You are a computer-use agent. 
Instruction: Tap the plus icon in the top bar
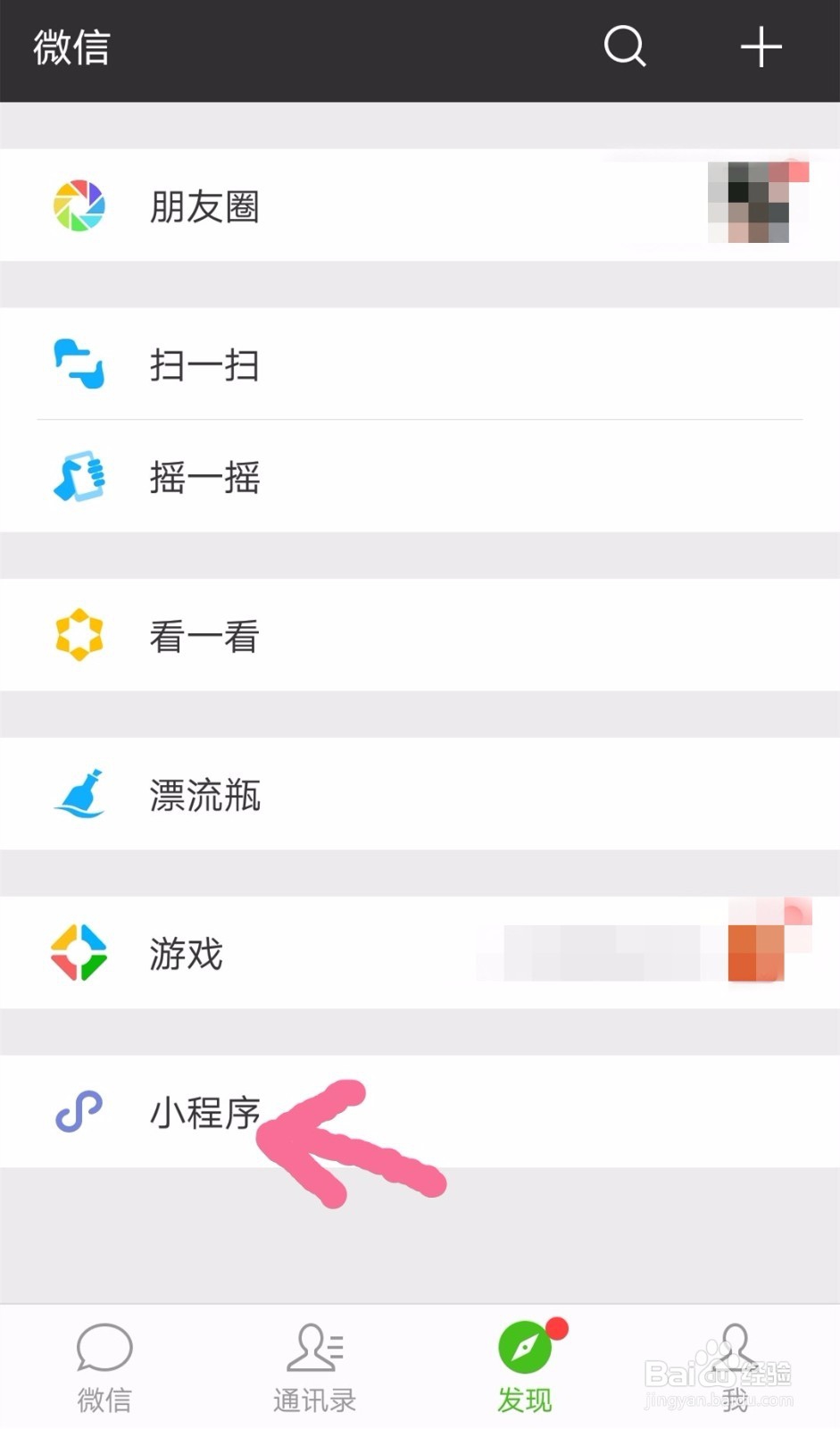pos(761,47)
